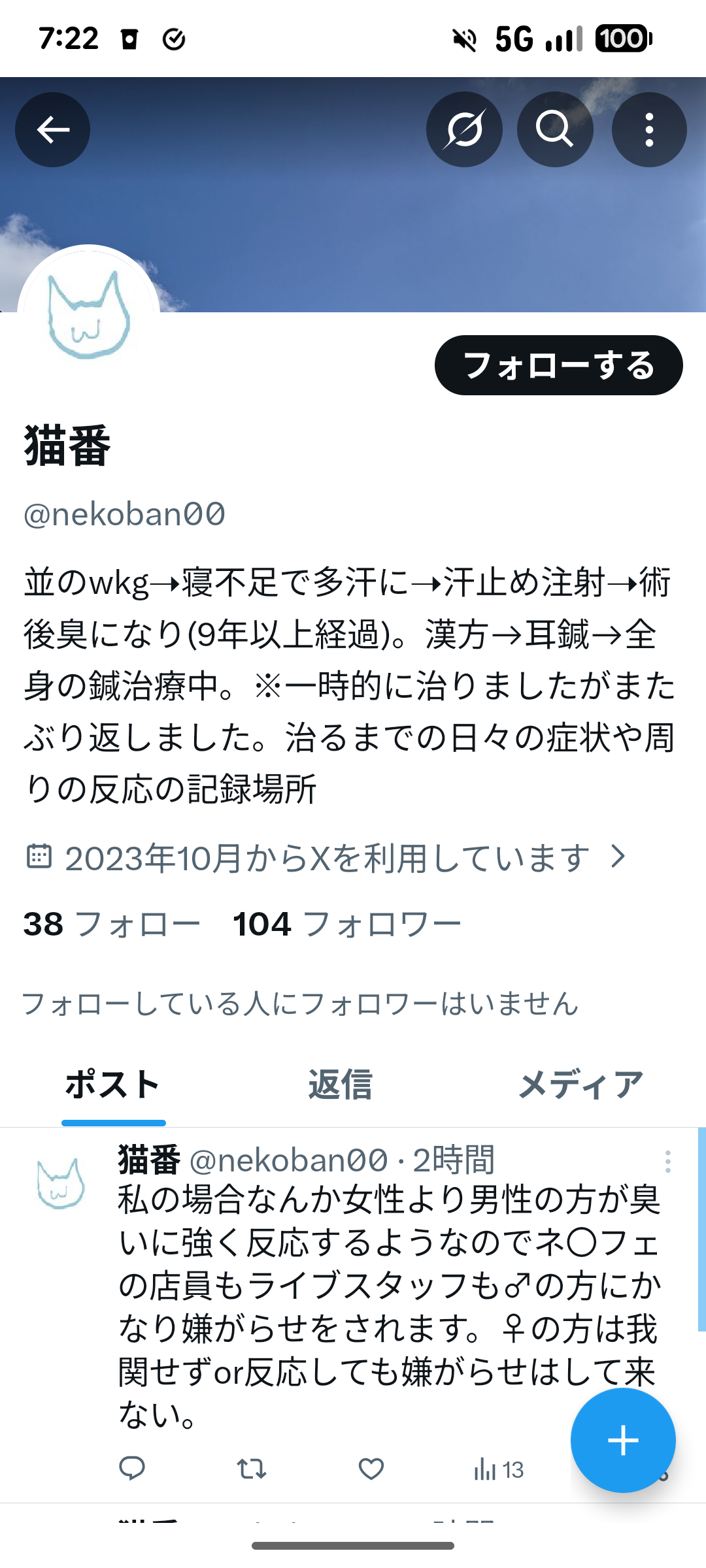The width and height of the screenshot is (706, 1568).
Task: Tap the Grok icon in the header
Action: click(x=464, y=129)
